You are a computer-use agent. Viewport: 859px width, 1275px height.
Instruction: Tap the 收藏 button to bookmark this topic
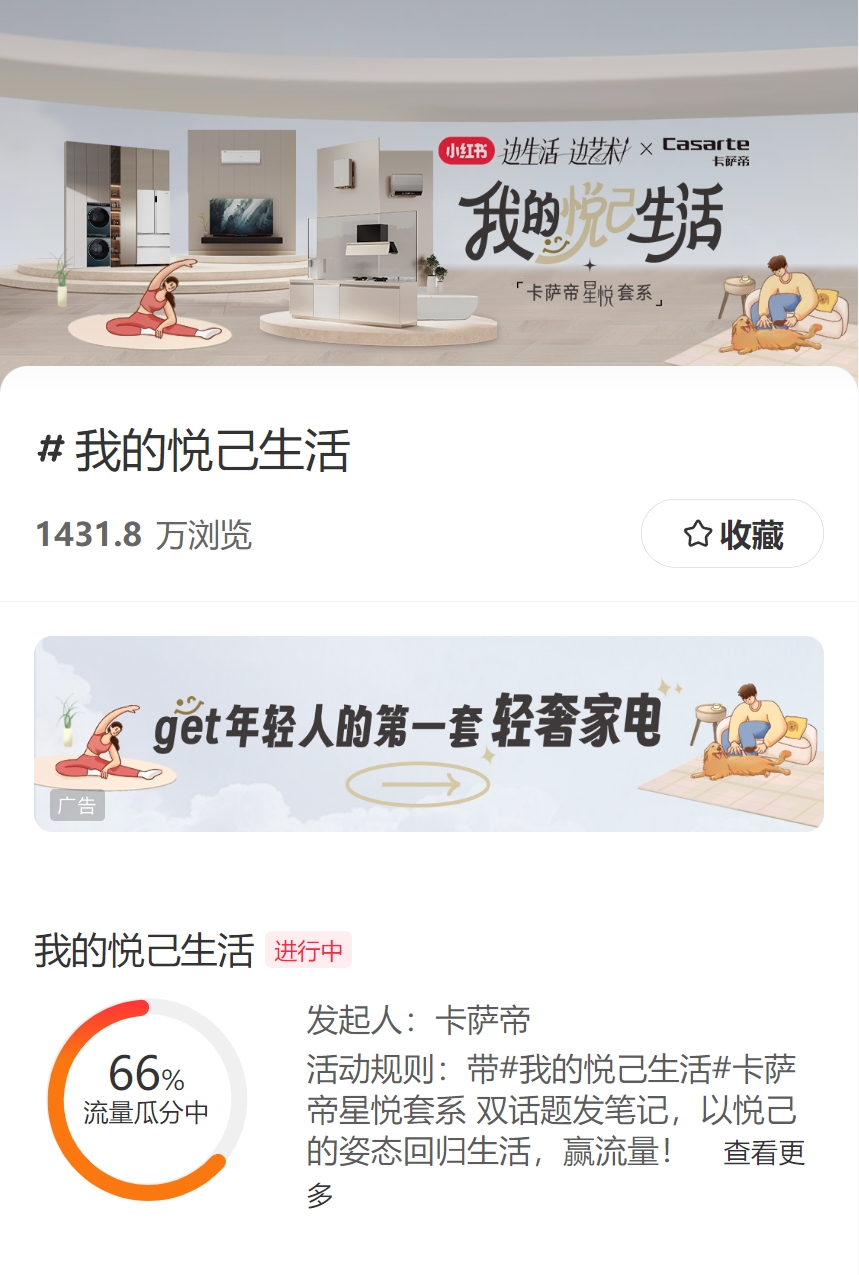click(732, 534)
